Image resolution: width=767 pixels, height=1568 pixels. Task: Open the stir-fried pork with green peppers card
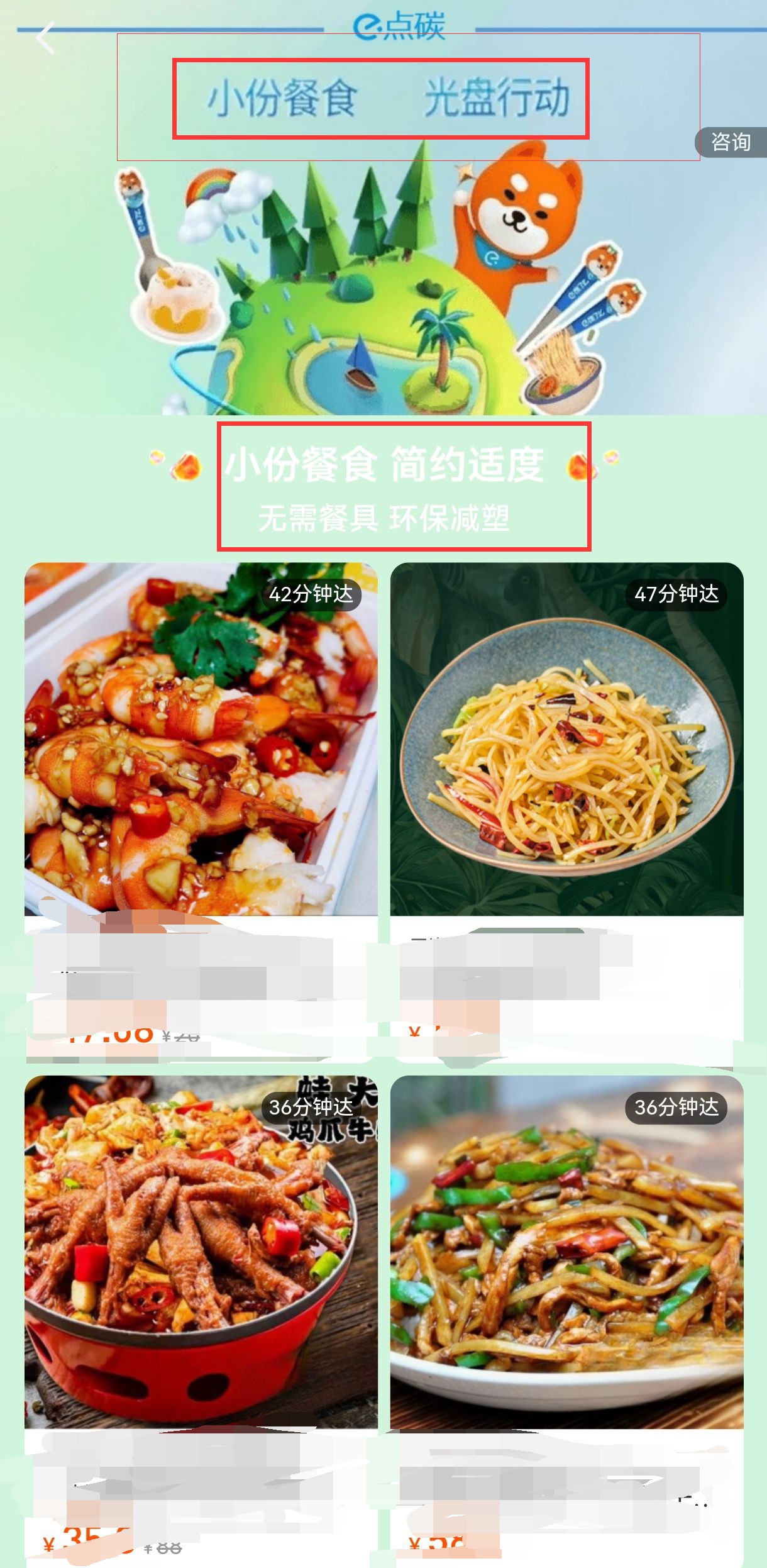point(566,1252)
